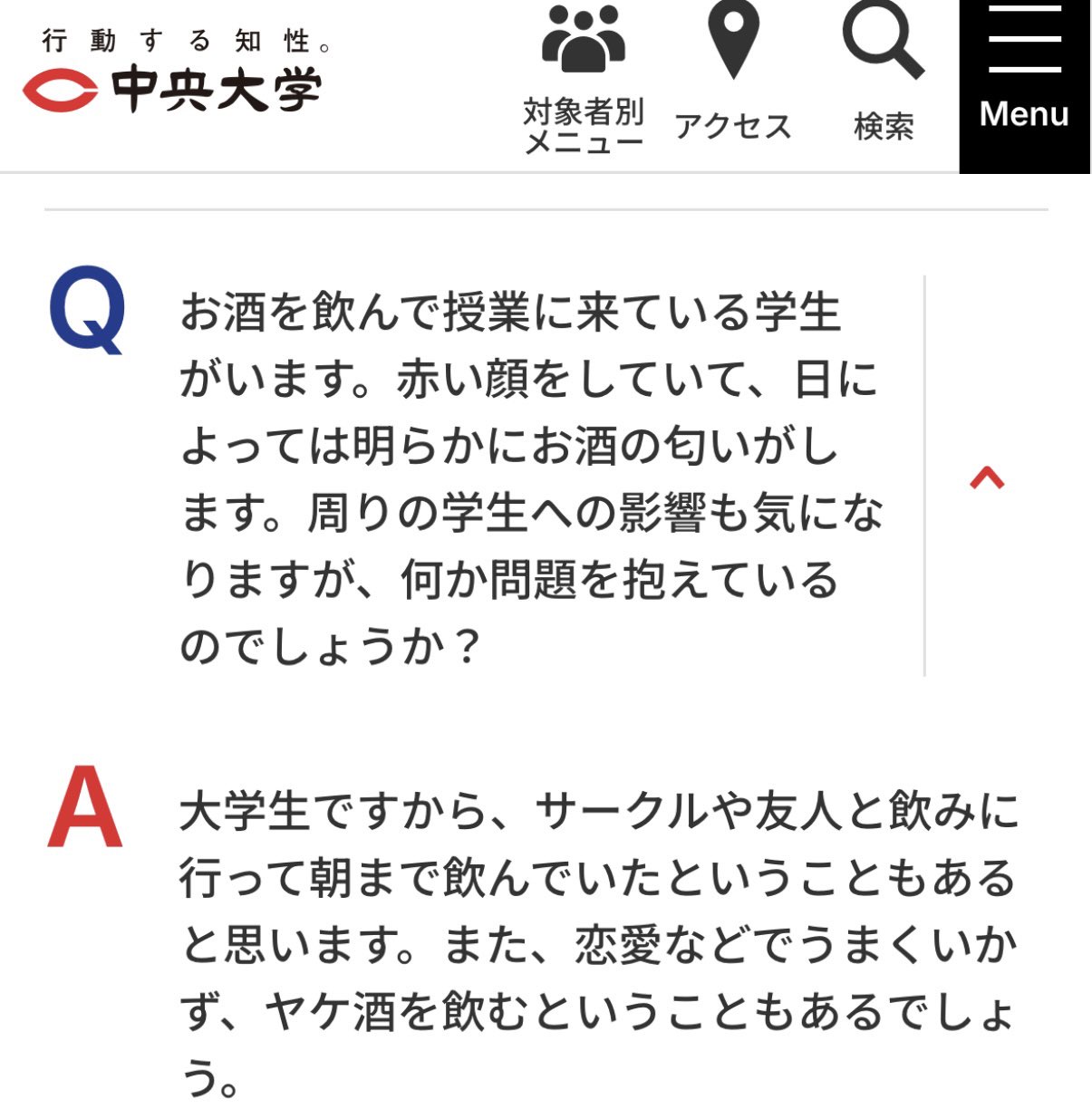
Task: Collapse the question with the red chevron
Action: (x=987, y=477)
